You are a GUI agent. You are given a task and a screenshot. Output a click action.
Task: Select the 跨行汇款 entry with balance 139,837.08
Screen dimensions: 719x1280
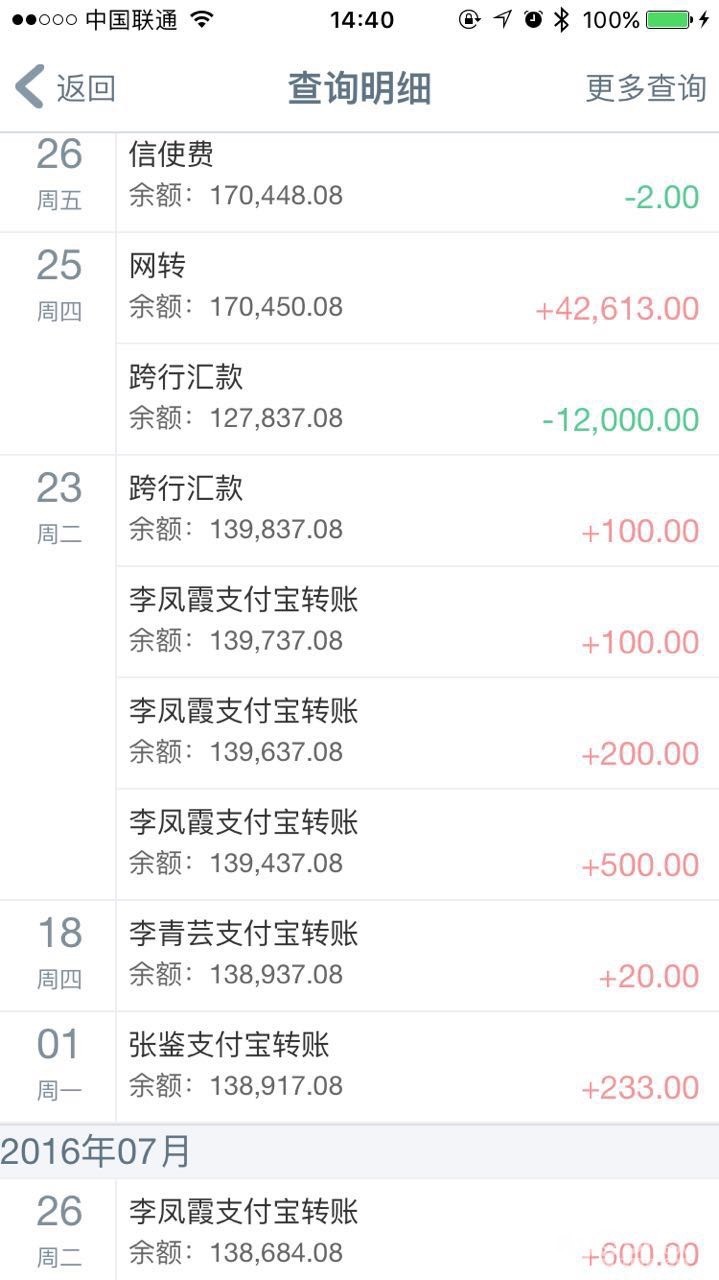(416, 510)
